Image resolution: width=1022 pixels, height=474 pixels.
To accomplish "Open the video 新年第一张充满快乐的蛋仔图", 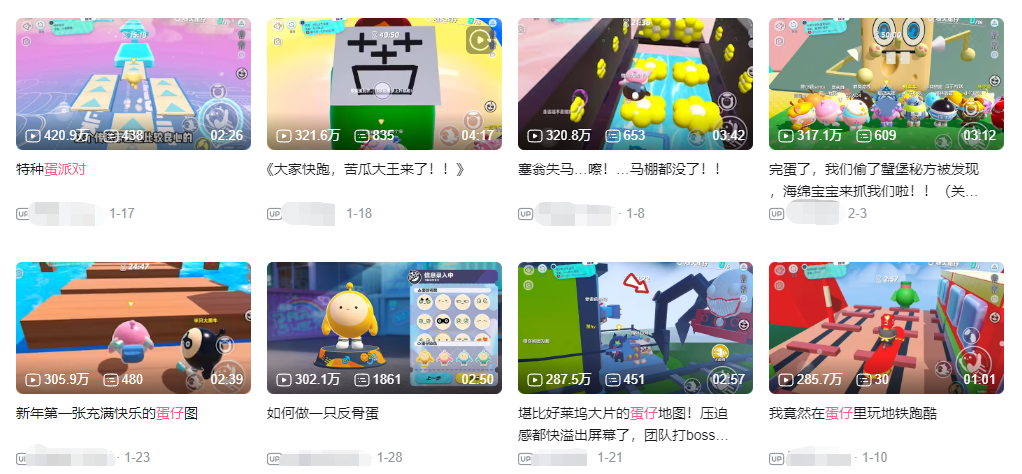I will coord(133,328).
